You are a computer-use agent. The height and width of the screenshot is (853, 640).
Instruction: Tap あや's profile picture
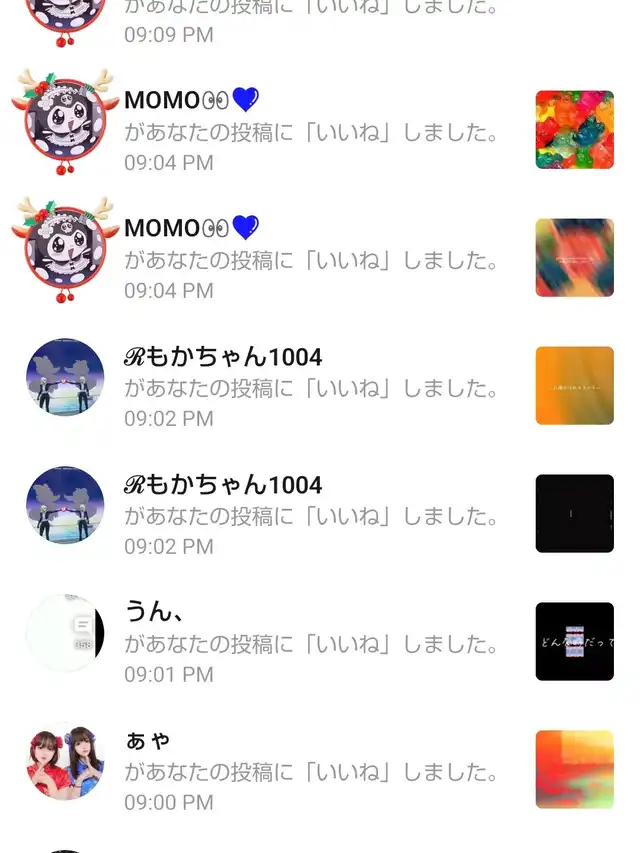(x=65, y=762)
